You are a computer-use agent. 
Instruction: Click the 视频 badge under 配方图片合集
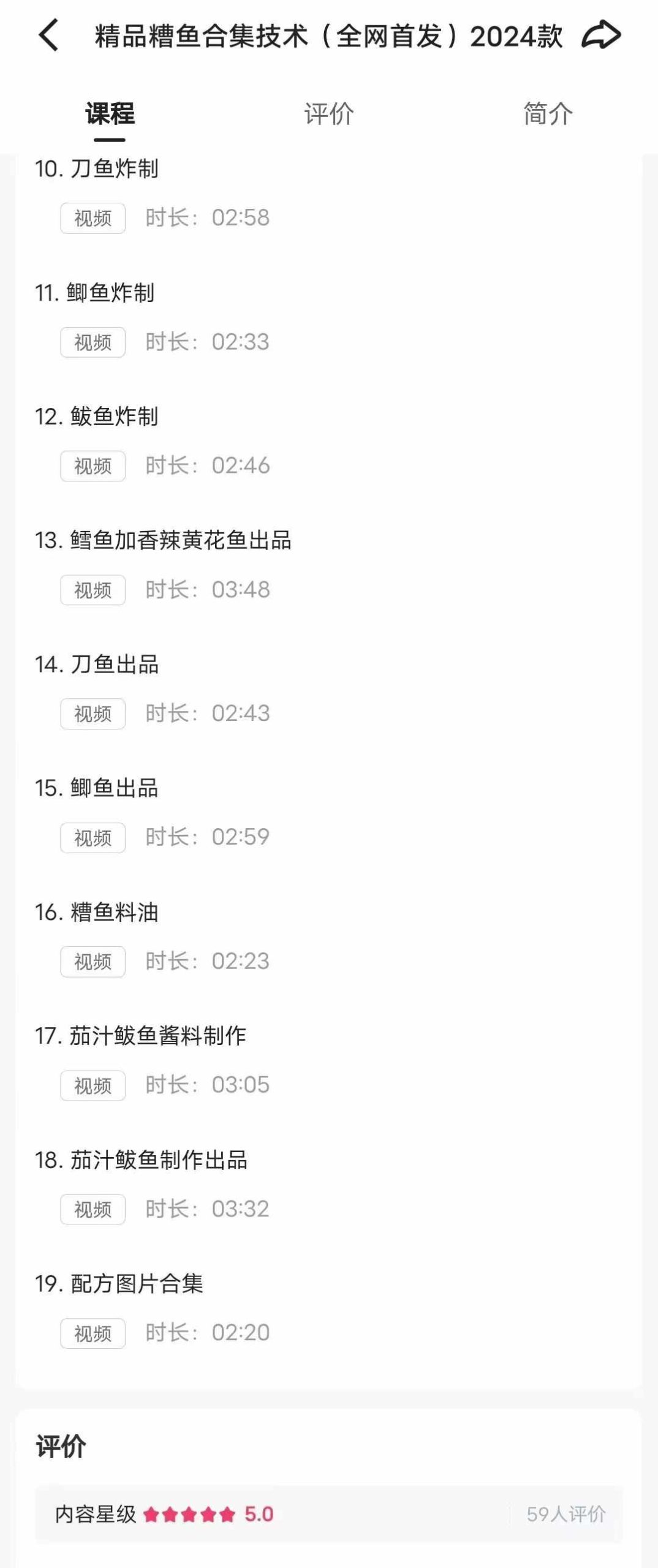(93, 1333)
